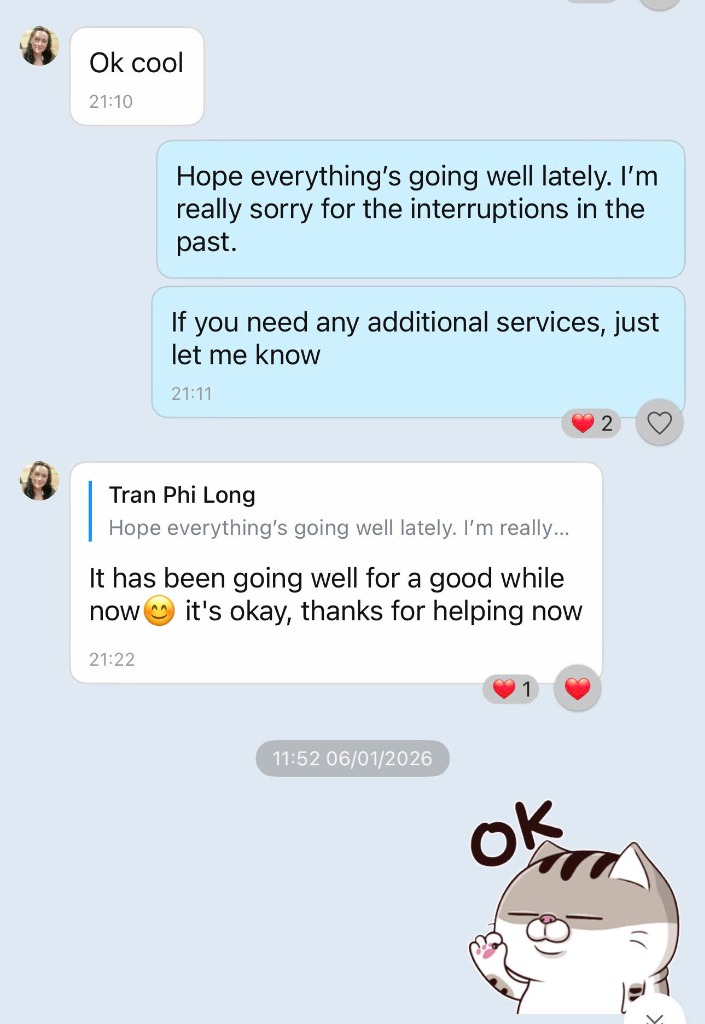Screen dimensions: 705x1024
Task: React with heart to "If you need any additional services"
Action: 659,423
